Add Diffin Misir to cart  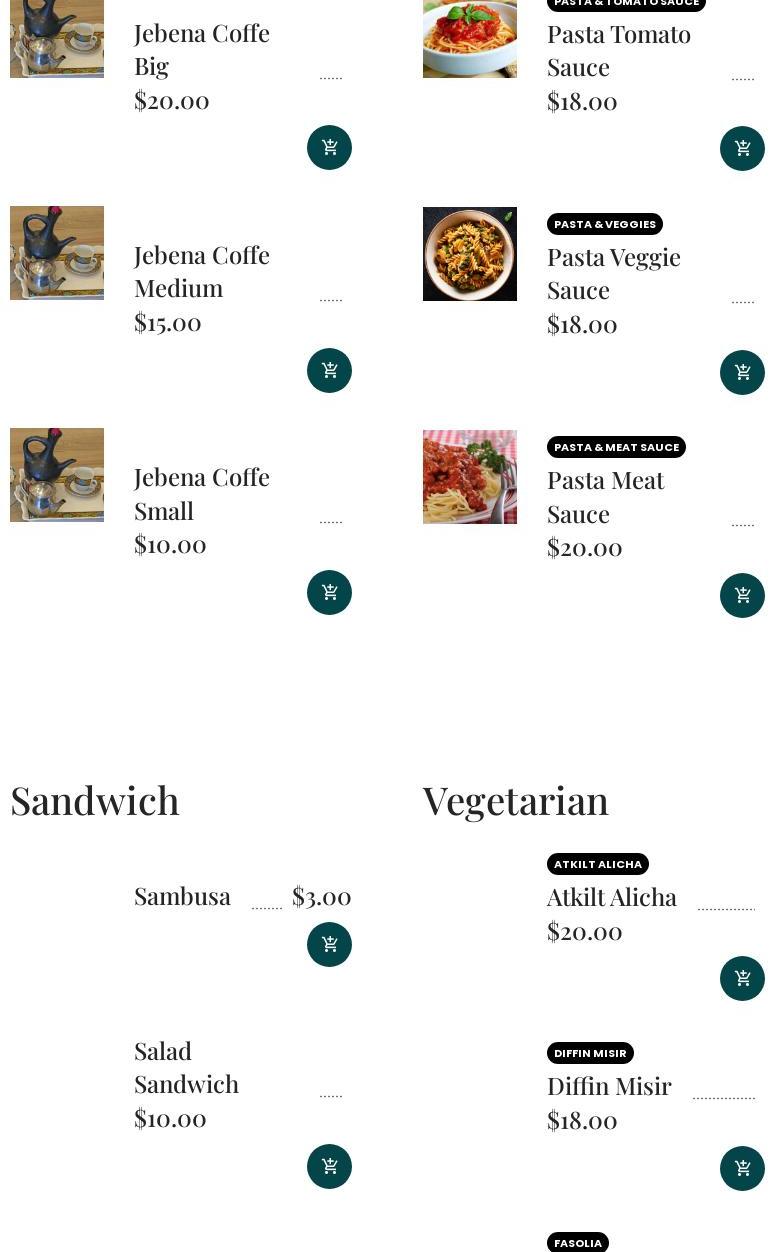click(x=742, y=1169)
